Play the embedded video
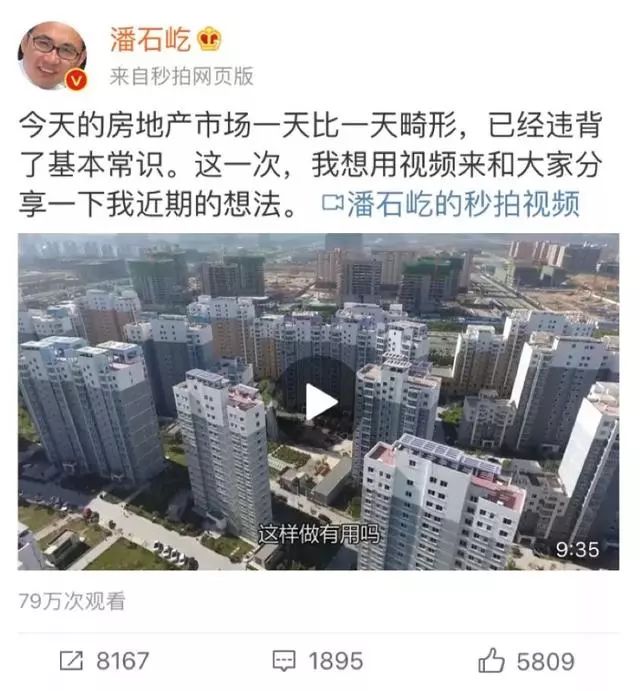 [320, 402]
